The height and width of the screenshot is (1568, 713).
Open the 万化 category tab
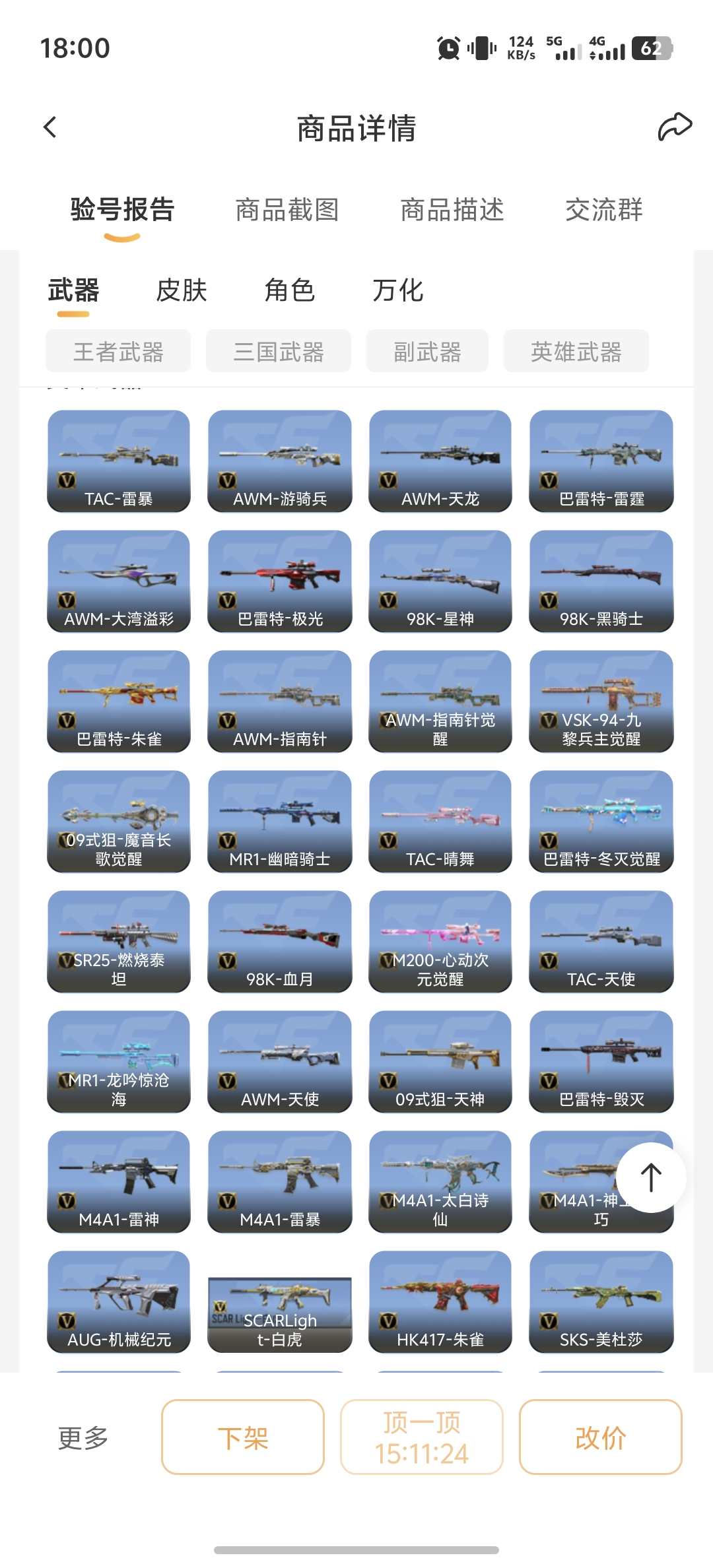click(x=397, y=290)
